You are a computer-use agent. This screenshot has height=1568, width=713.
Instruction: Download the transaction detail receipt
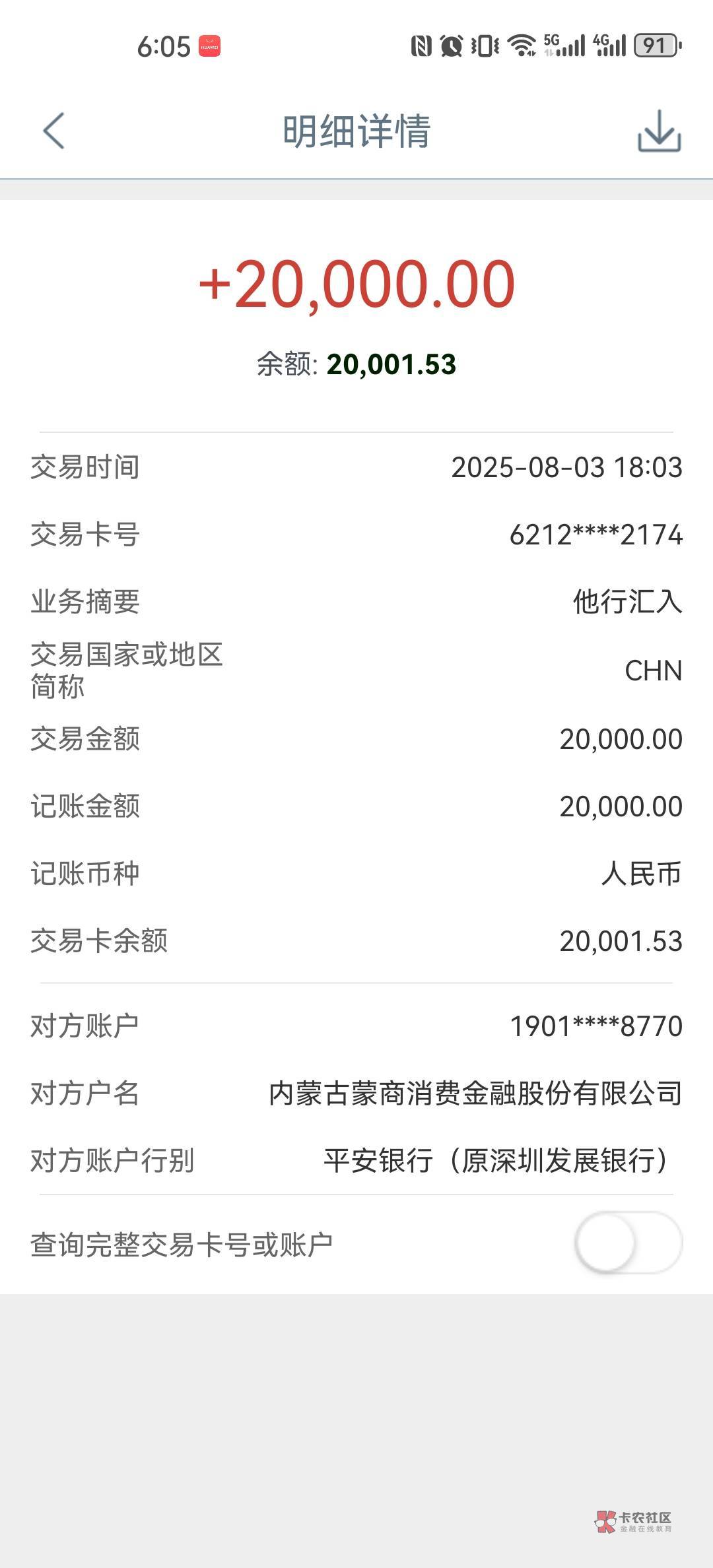659,131
